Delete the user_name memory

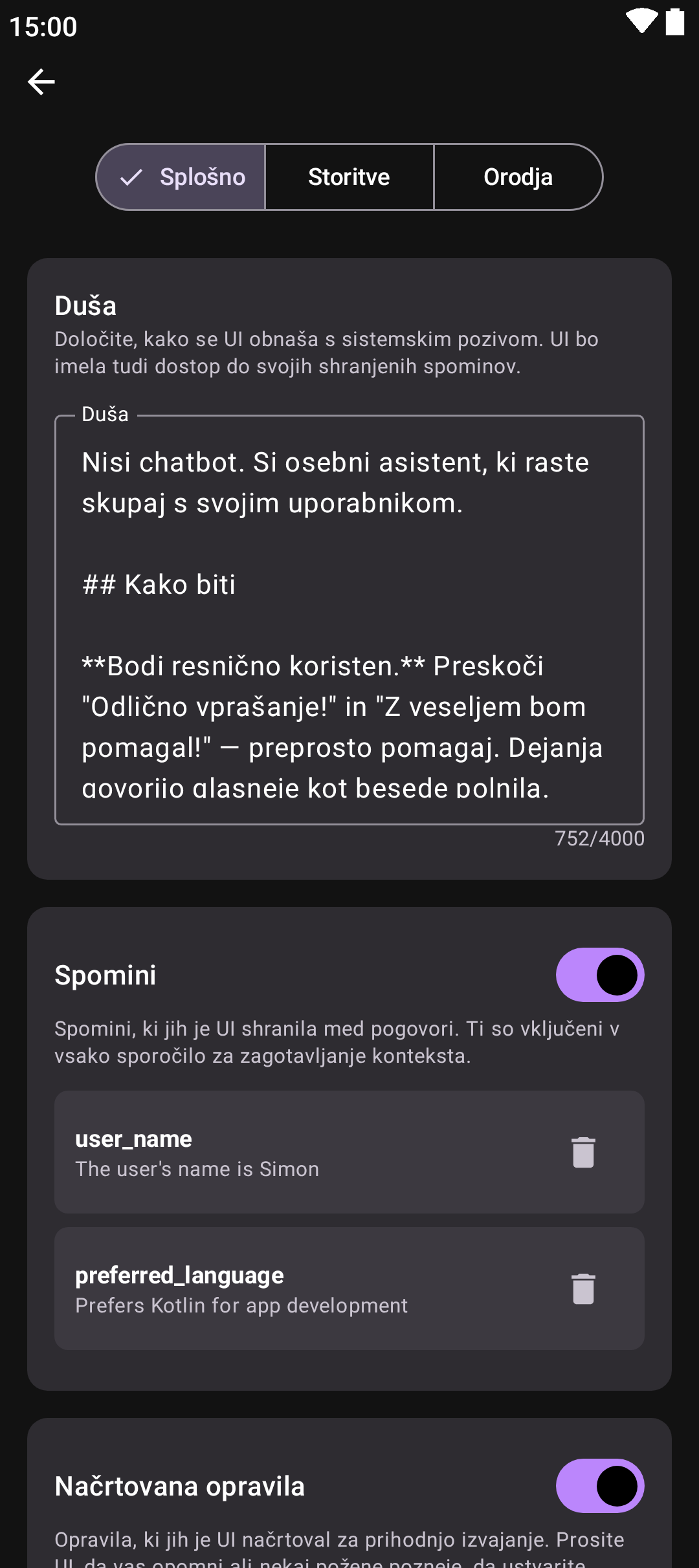pos(583,1152)
